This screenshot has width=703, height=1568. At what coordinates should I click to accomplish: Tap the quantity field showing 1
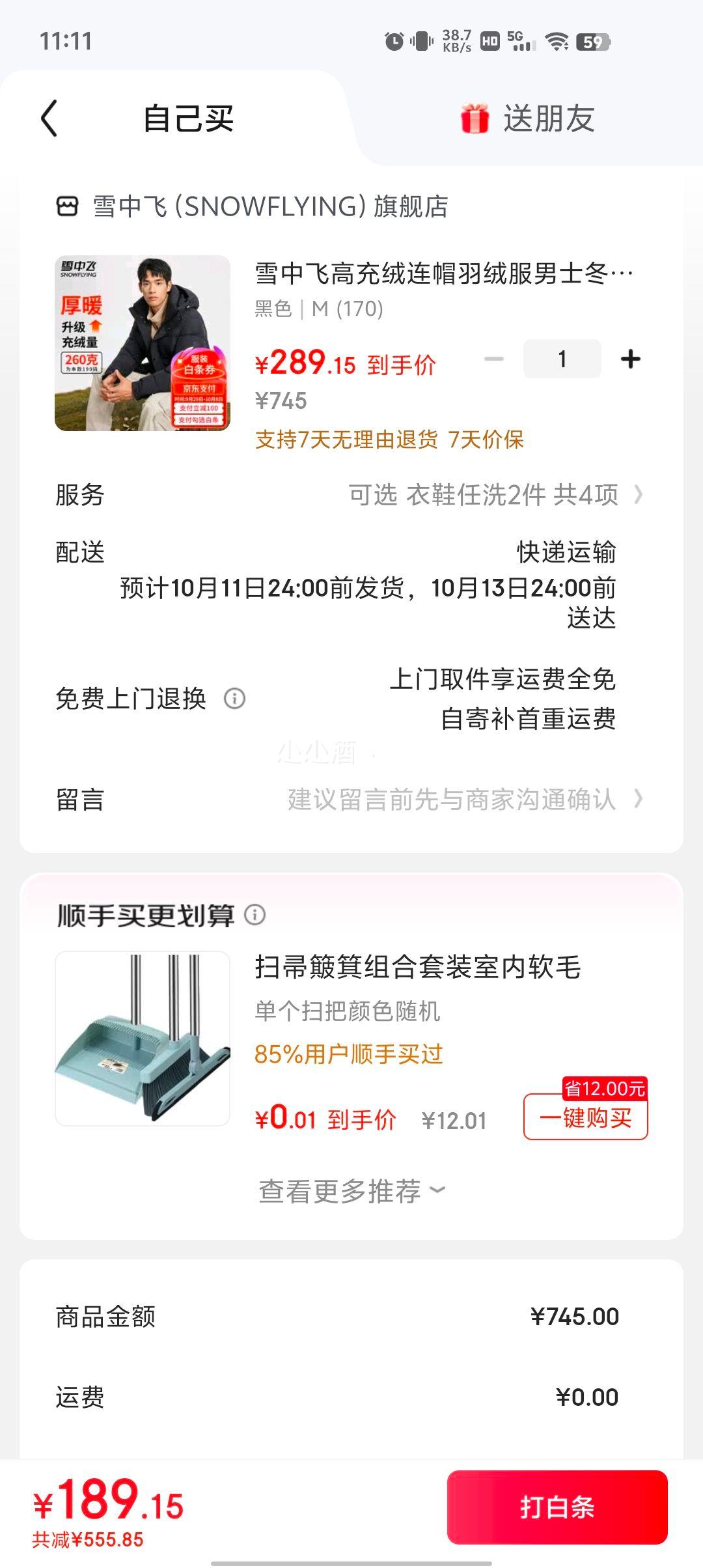[562, 359]
